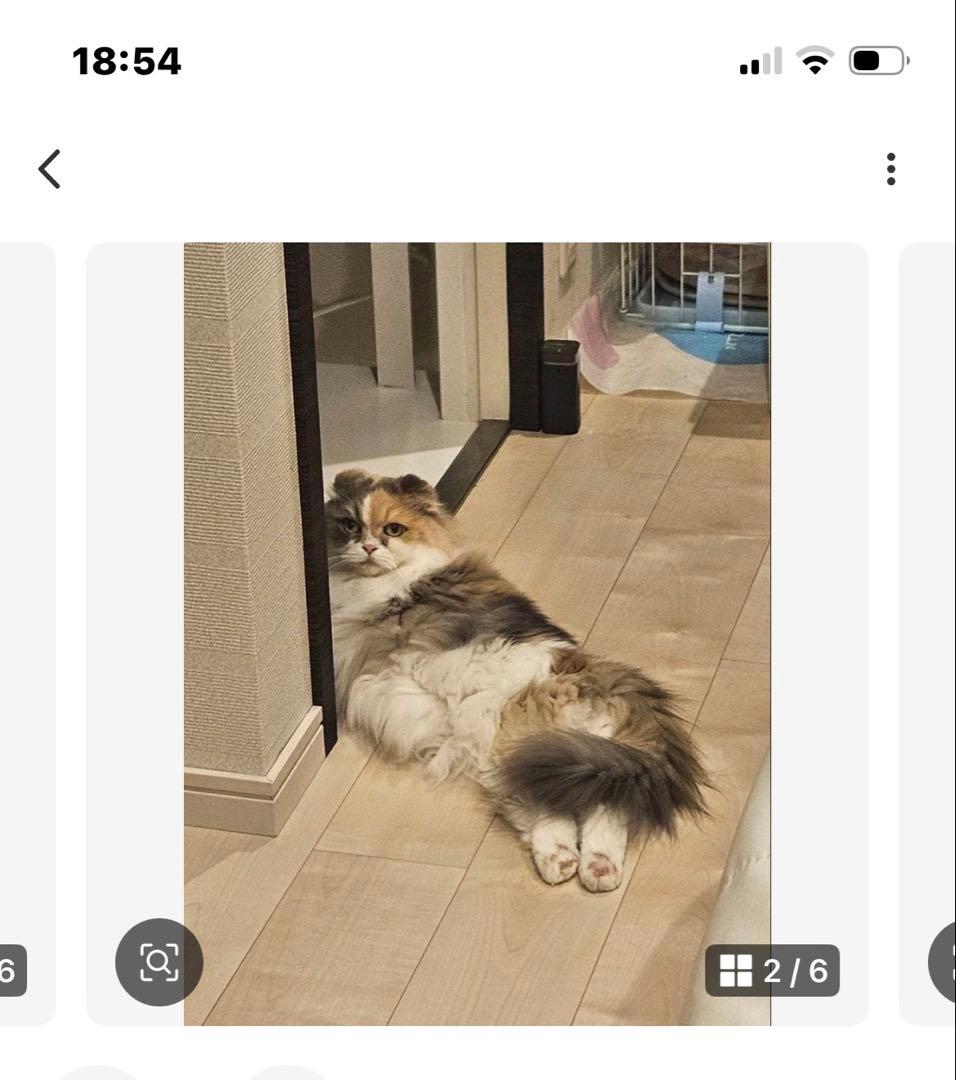The width and height of the screenshot is (956, 1080).
Task: Go back using the top-left arrow
Action: (x=49, y=169)
